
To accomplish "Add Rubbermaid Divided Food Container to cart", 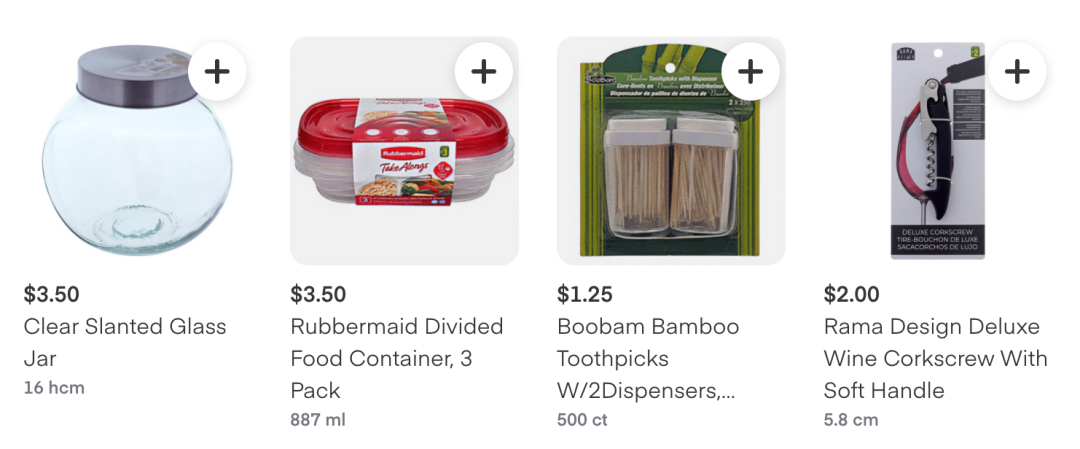I will pyautogui.click(x=484, y=71).
